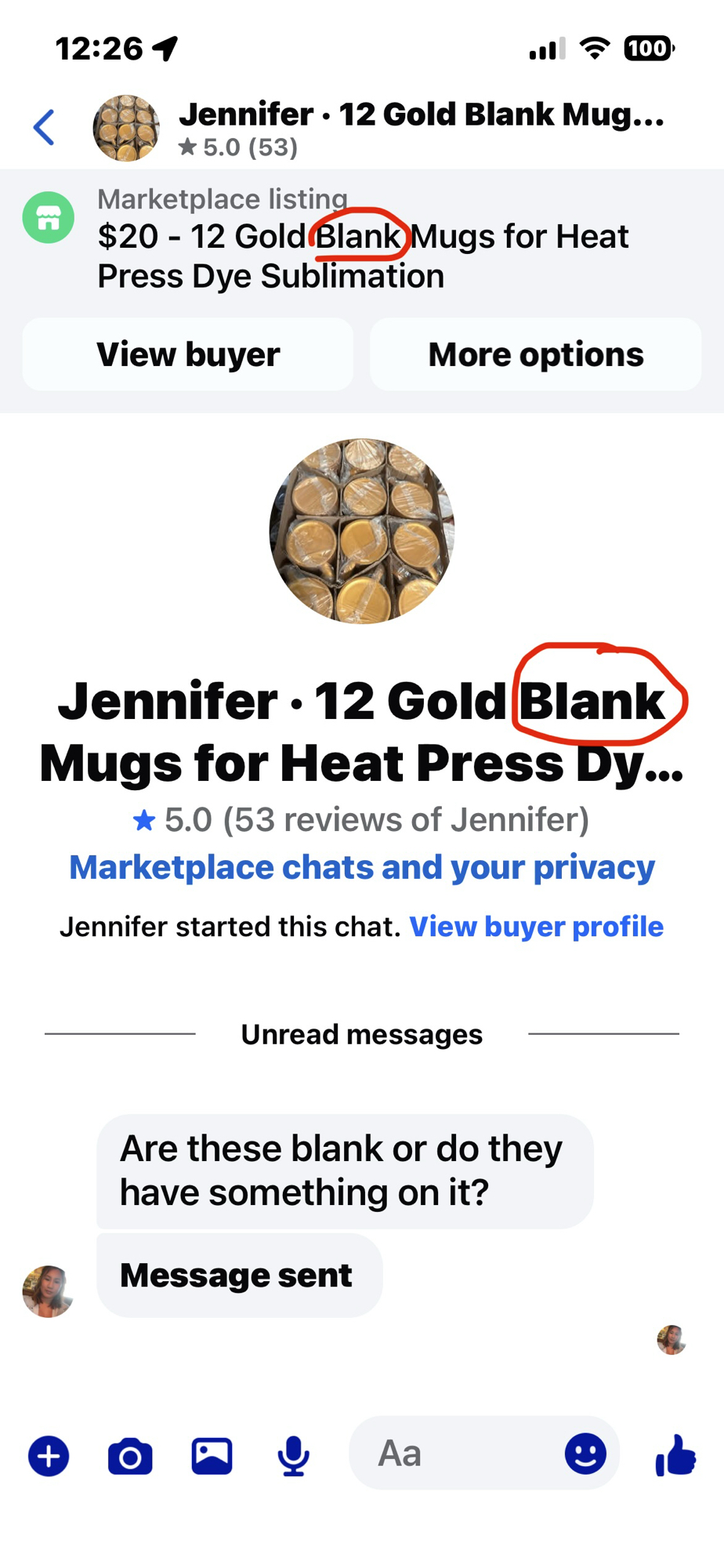The height and width of the screenshot is (1568, 724).
Task: Open Marketplace chats and your privacy link
Action: coord(361,867)
